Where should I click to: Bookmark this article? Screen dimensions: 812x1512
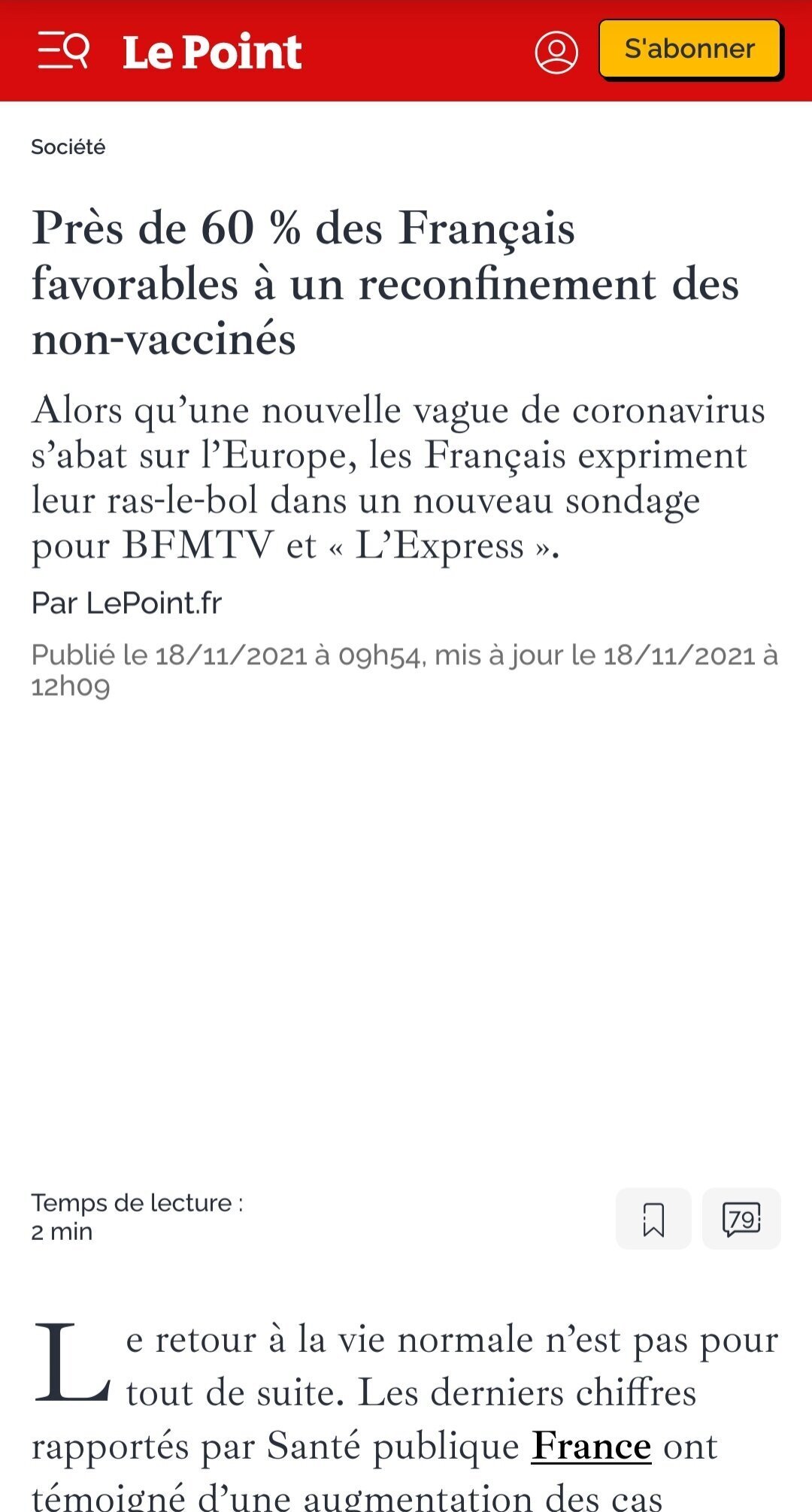(653, 1218)
